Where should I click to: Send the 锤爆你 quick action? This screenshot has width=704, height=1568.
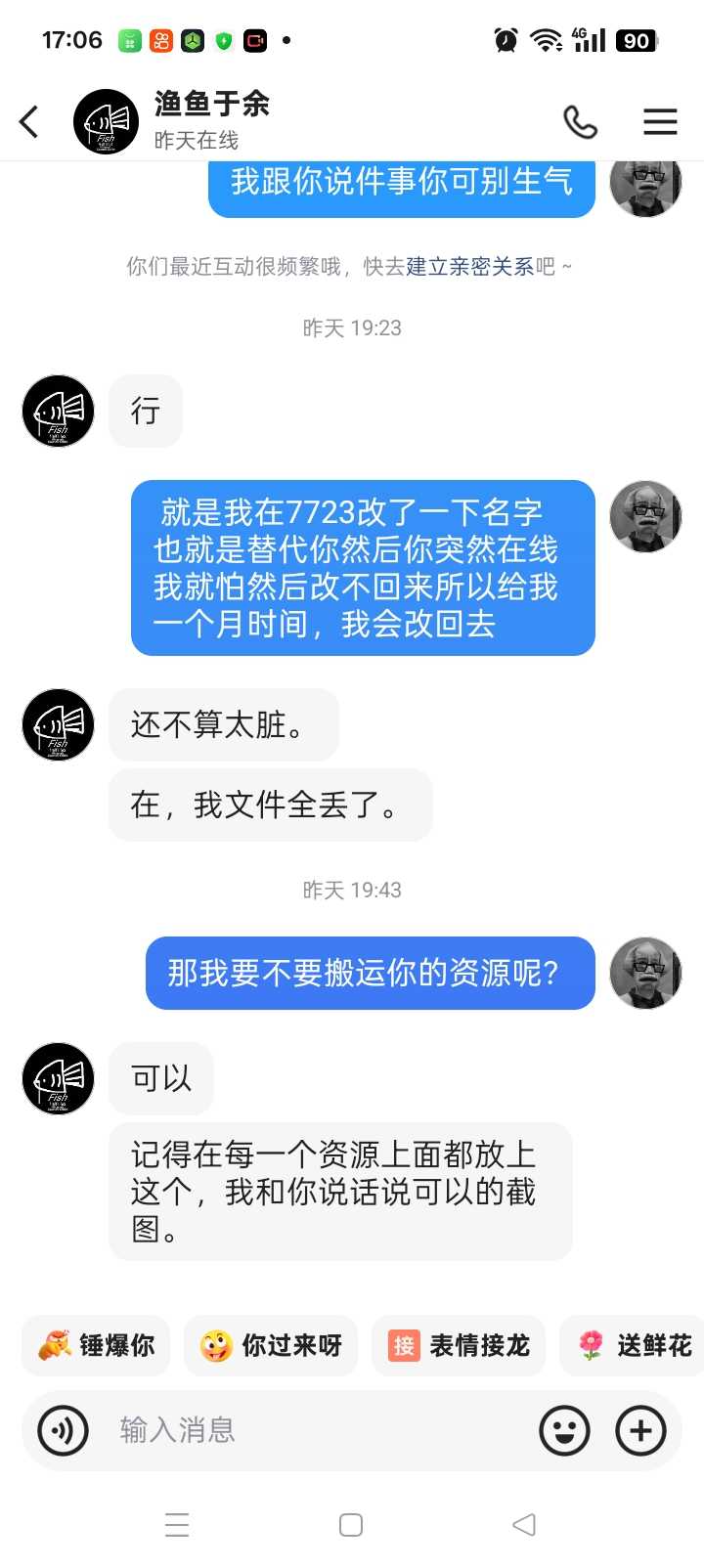click(x=96, y=1346)
